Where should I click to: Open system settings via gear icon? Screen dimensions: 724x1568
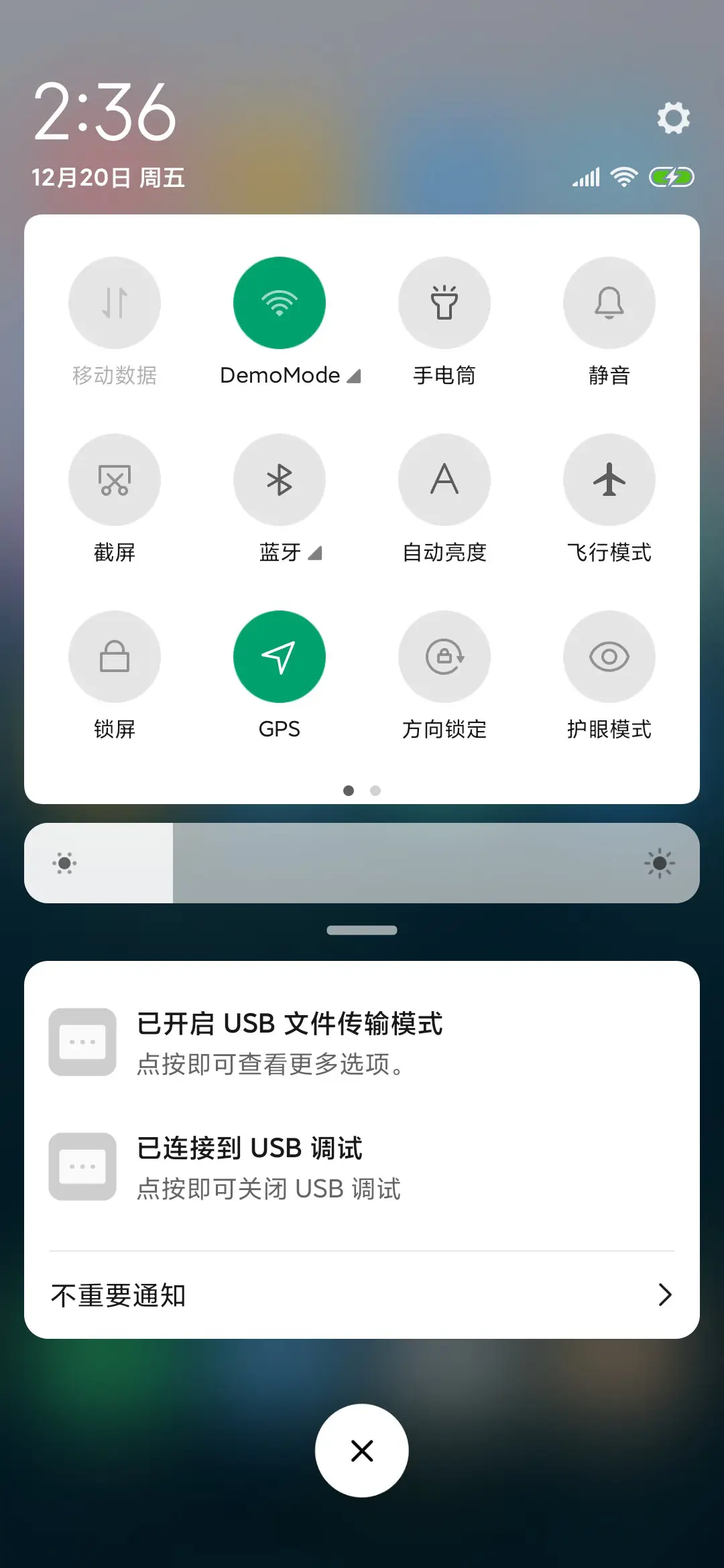(673, 117)
